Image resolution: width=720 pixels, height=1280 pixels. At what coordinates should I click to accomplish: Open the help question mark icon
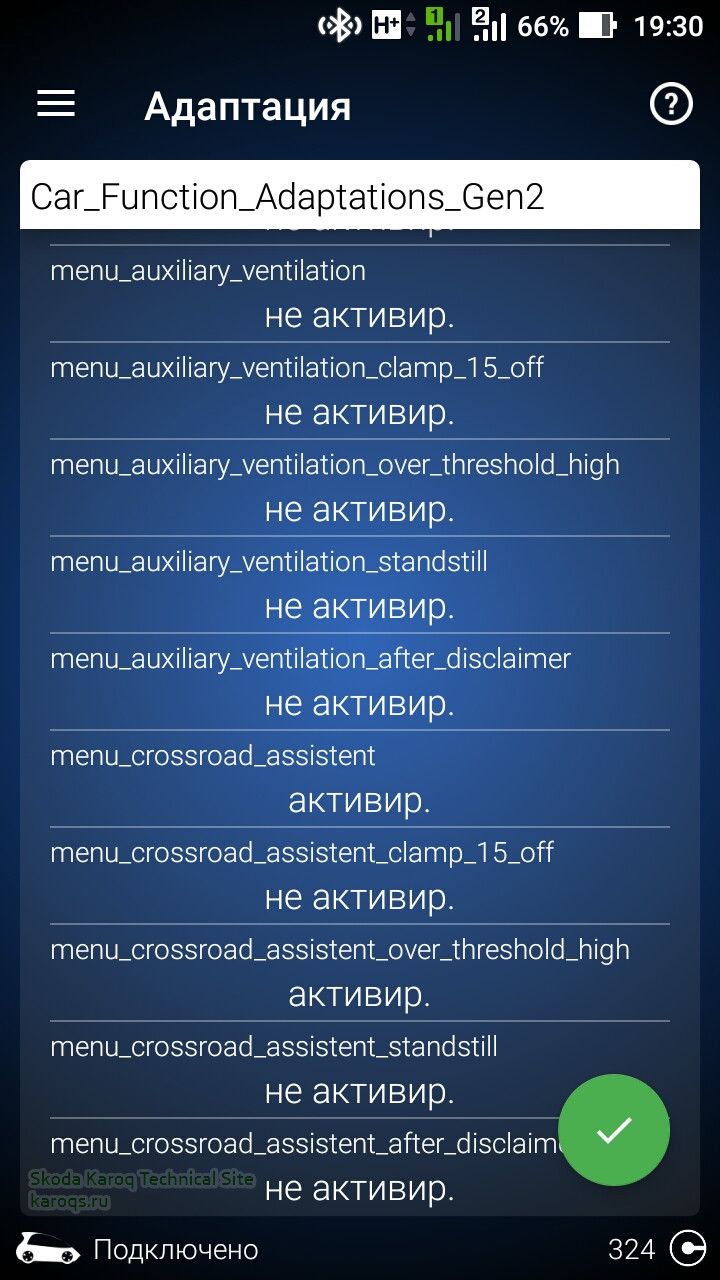click(671, 104)
